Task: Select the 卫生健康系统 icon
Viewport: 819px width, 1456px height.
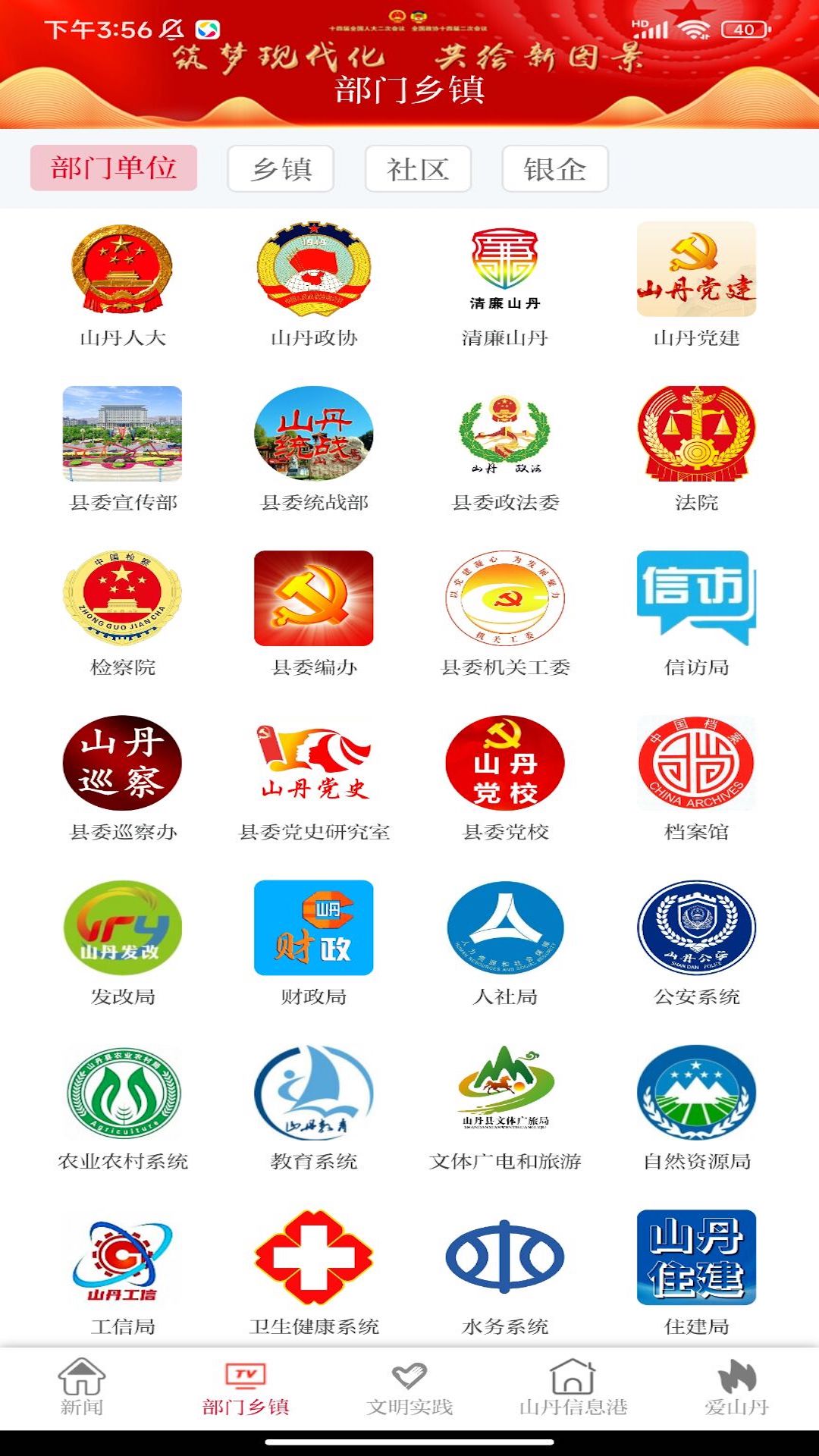Action: [x=312, y=1259]
